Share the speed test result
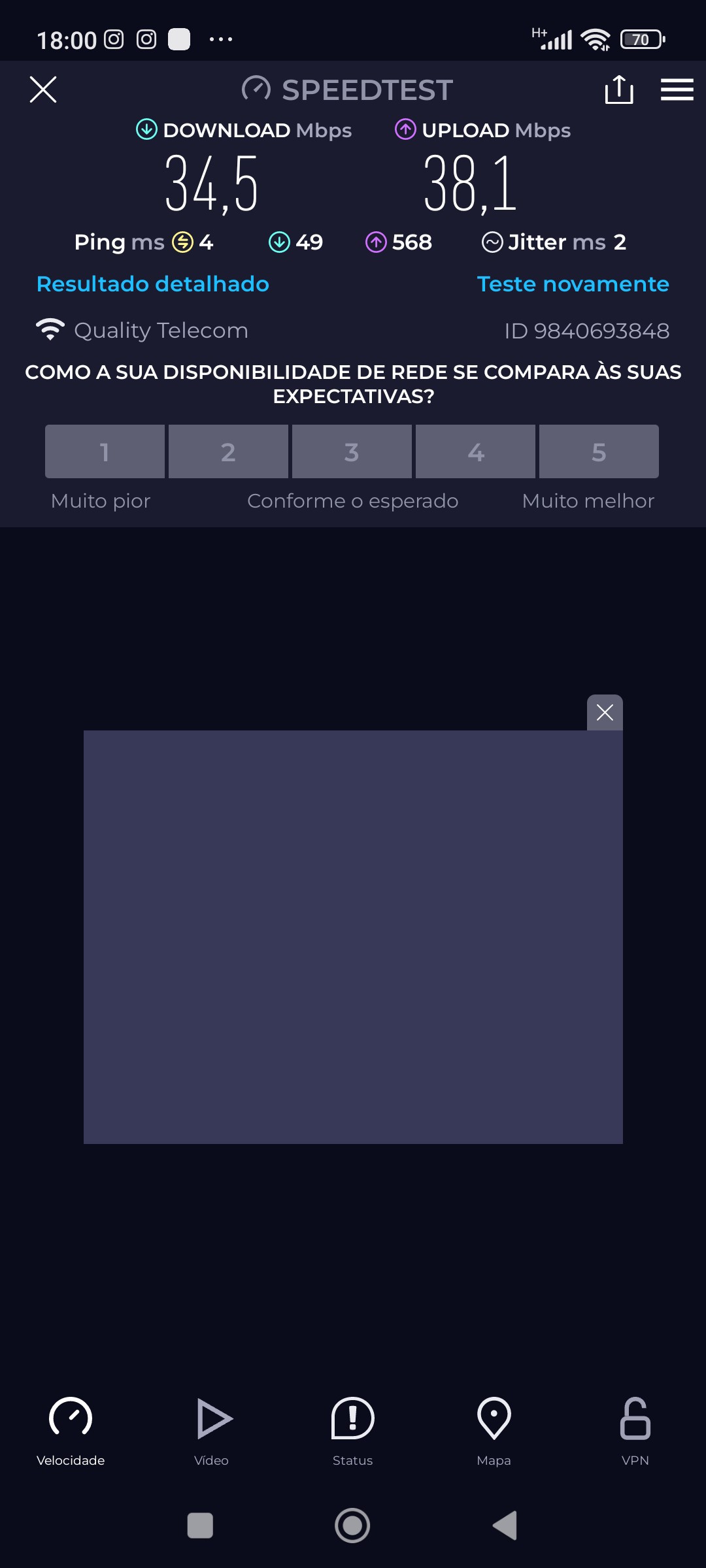The image size is (706, 1568). (x=618, y=90)
